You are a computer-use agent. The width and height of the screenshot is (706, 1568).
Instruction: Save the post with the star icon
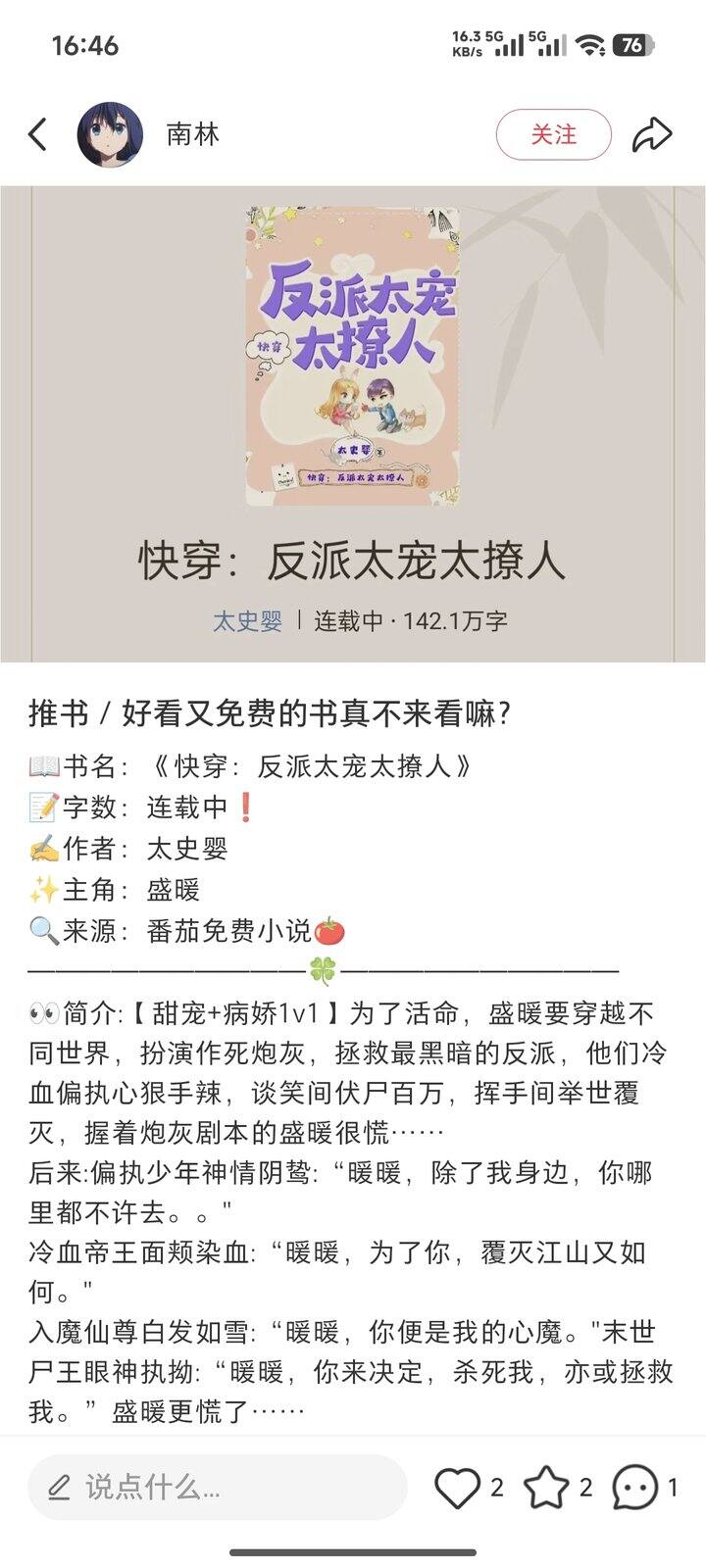point(546,1488)
